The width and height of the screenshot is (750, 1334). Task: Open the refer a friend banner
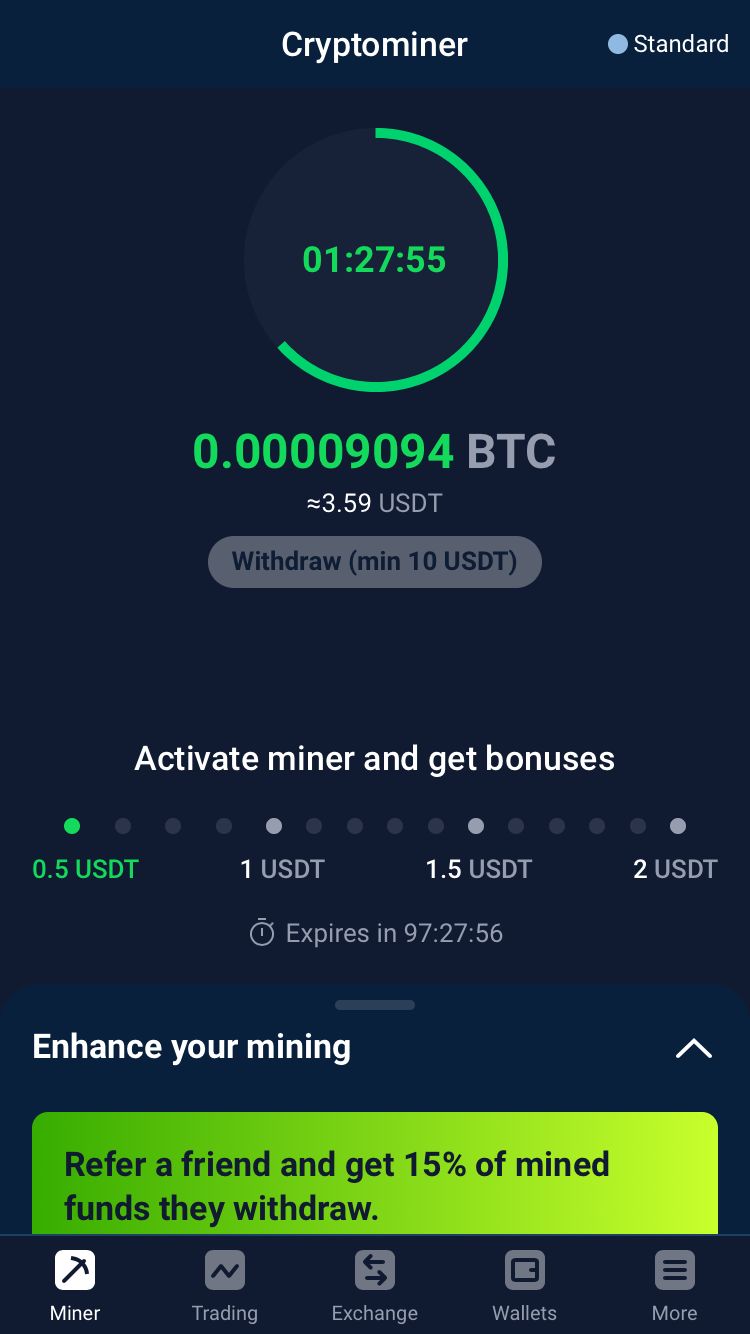pos(374,1180)
